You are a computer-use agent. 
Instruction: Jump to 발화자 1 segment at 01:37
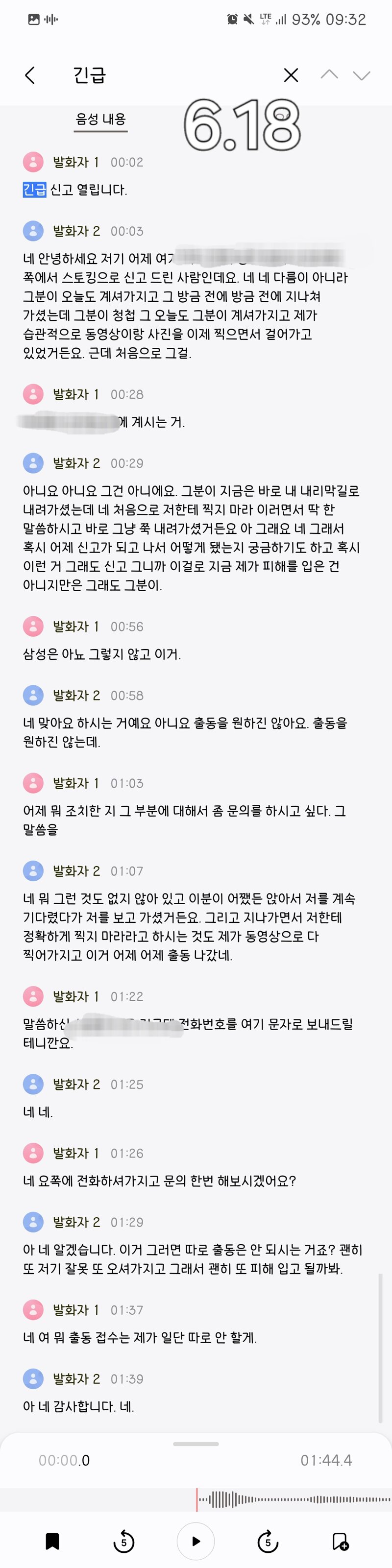tap(126, 1310)
